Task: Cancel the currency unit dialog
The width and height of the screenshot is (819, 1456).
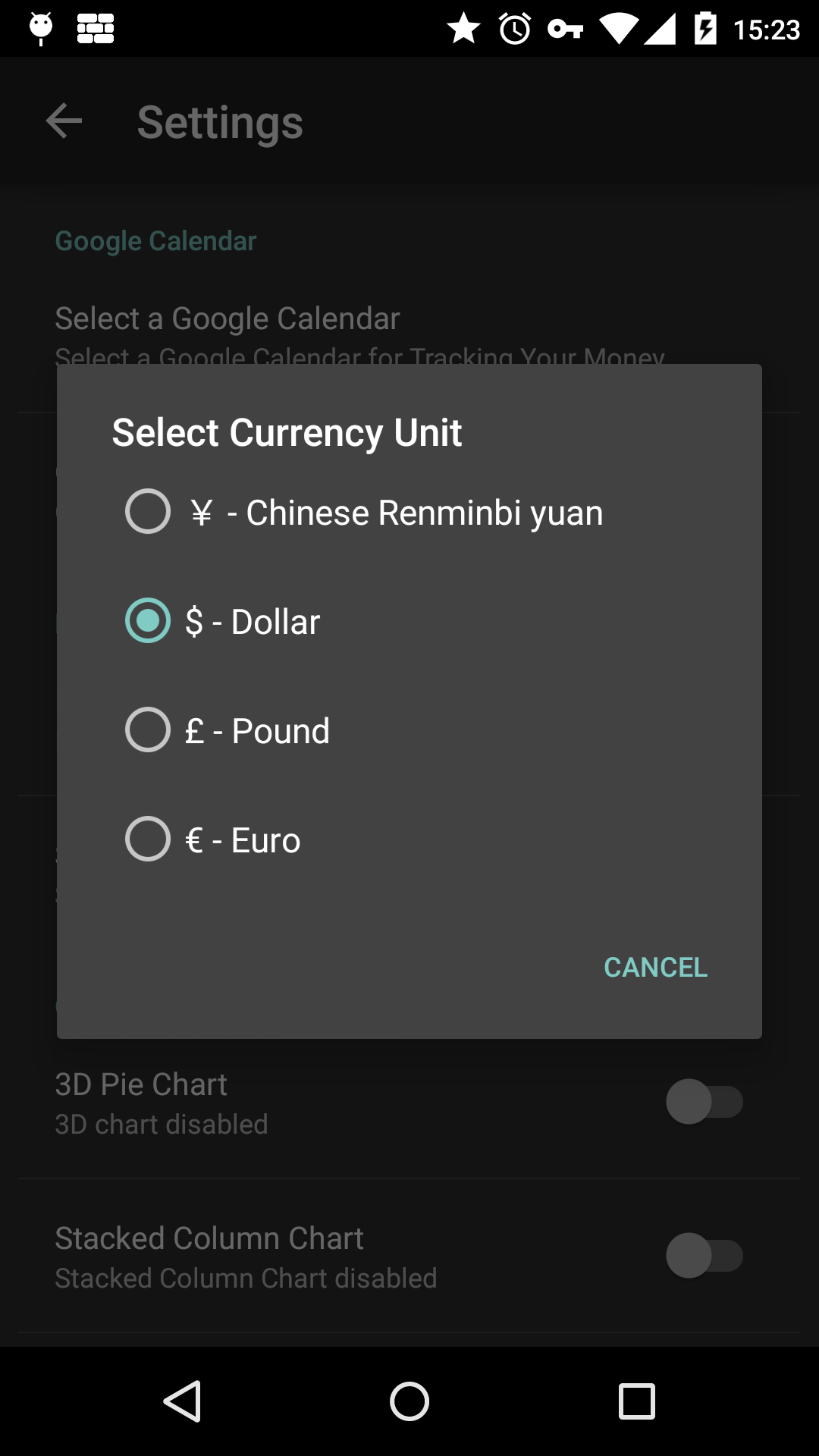Action: coord(655,967)
